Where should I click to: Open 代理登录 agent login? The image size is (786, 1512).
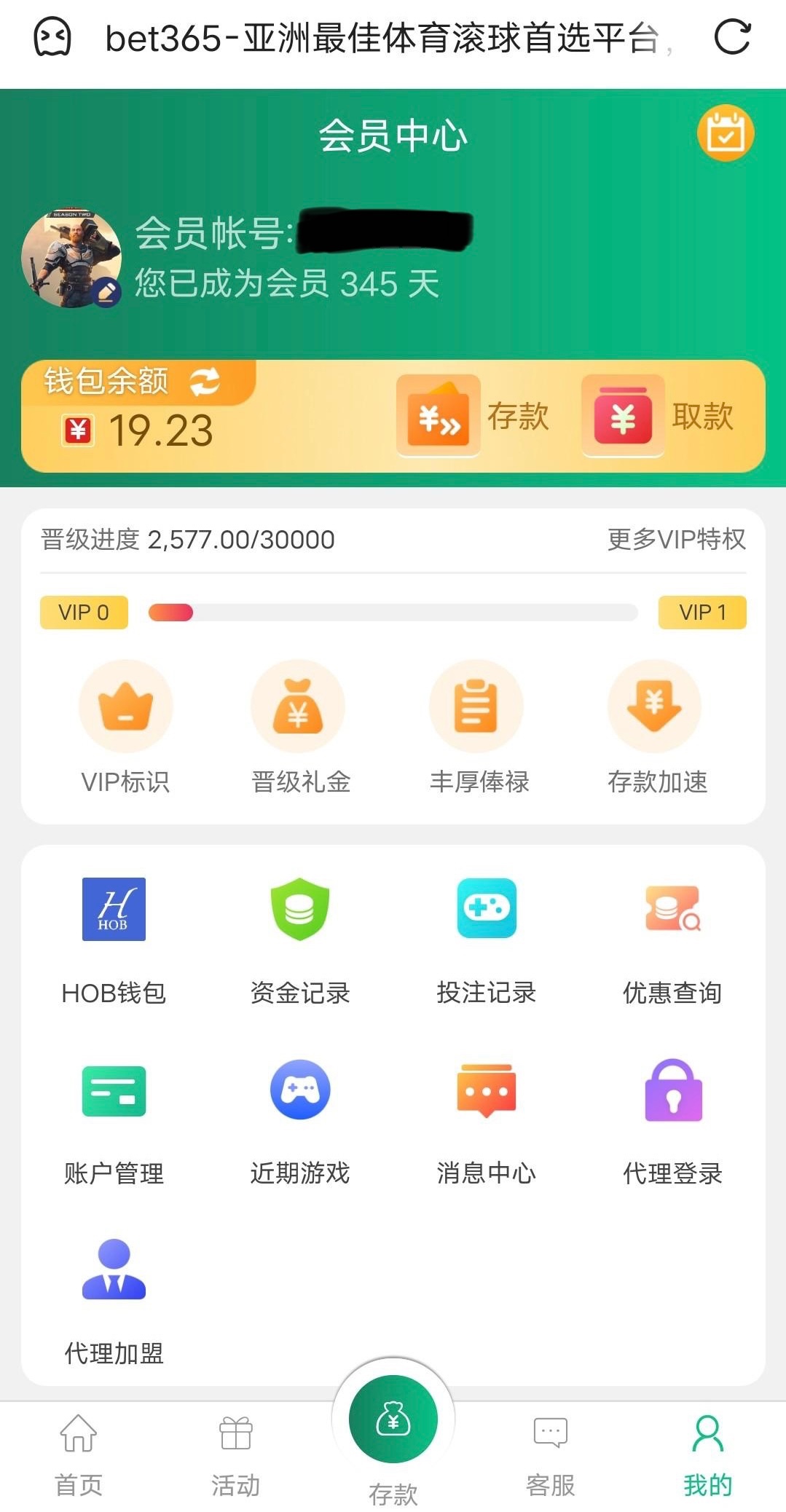pyautogui.click(x=672, y=1122)
